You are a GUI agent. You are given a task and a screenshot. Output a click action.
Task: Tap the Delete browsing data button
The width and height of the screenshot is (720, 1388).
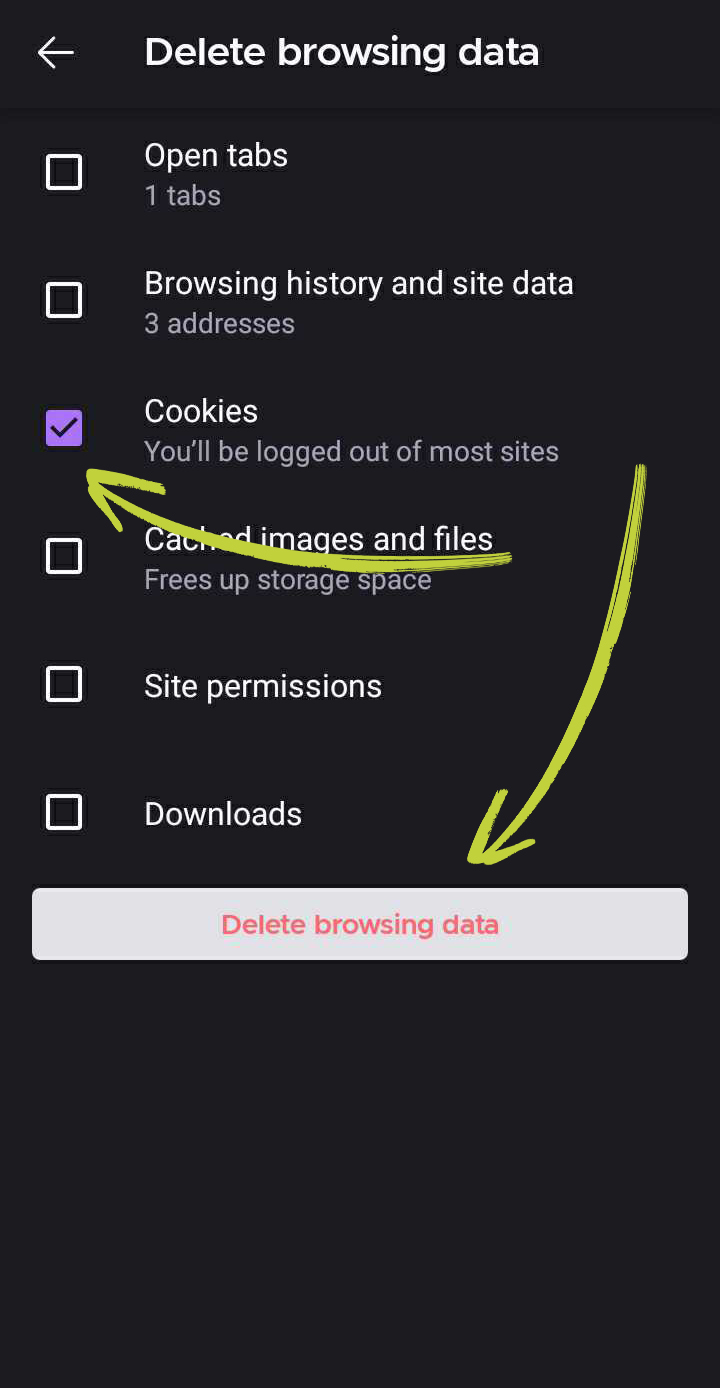click(x=360, y=924)
